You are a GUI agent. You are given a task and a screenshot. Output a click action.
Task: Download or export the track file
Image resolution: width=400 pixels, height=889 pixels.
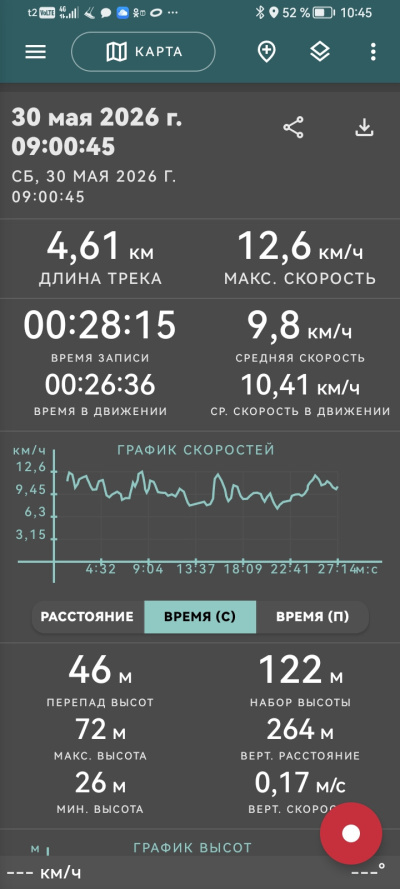point(364,128)
